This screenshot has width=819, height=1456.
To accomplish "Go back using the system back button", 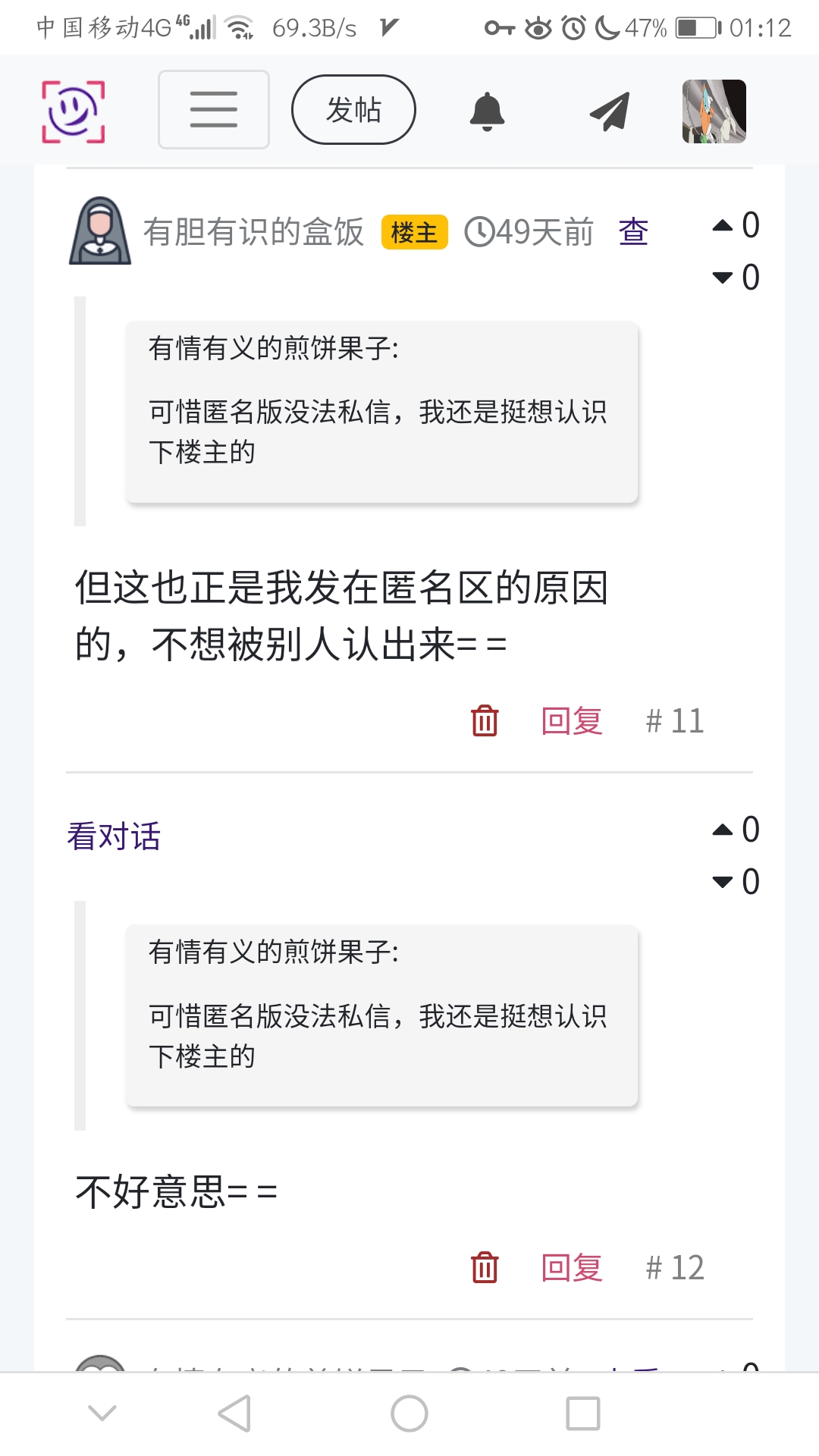I will [235, 1414].
